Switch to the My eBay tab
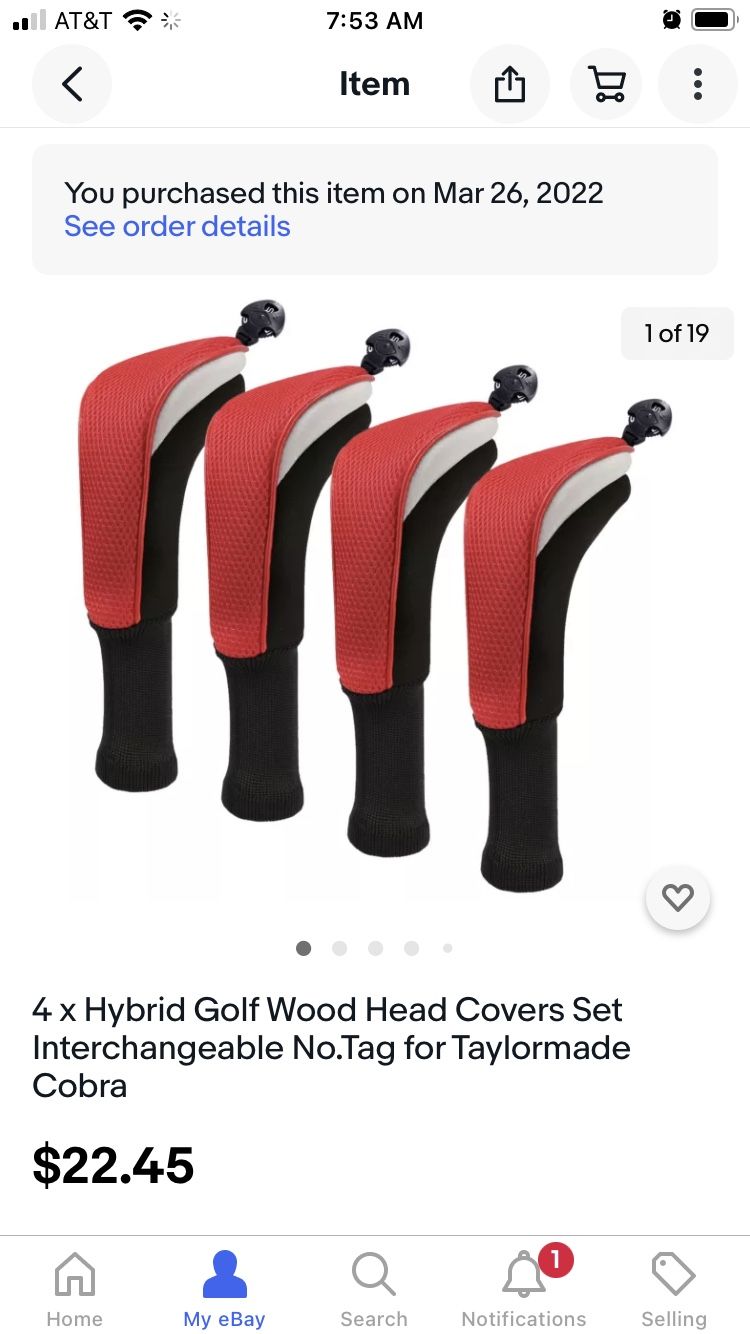750x1334 pixels. 224,1289
